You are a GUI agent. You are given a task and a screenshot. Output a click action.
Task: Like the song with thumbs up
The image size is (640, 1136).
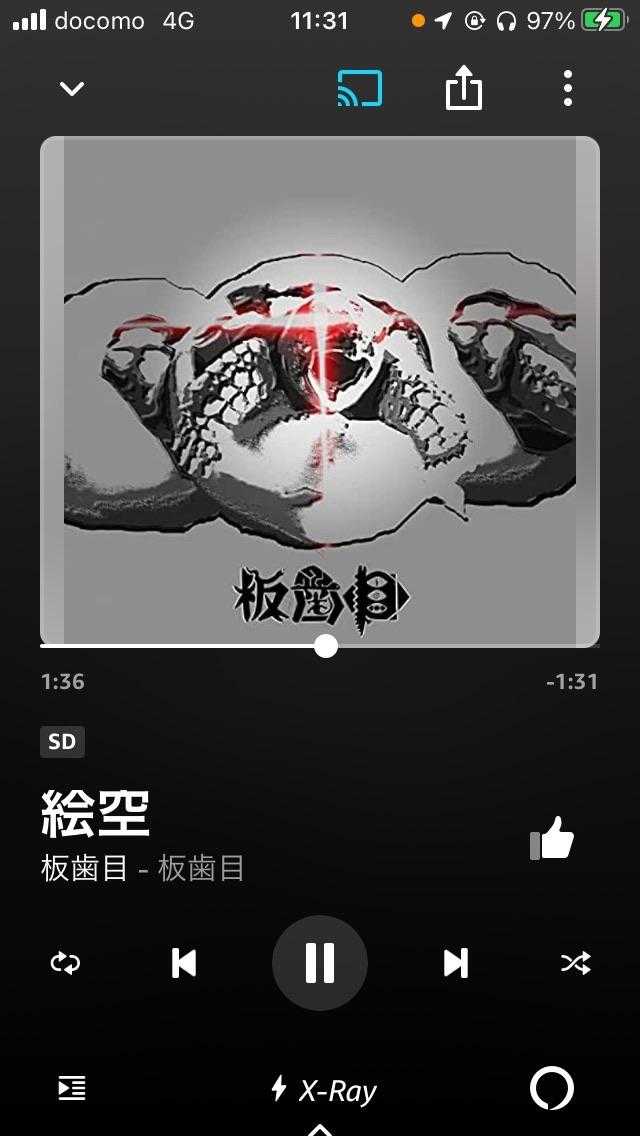552,838
